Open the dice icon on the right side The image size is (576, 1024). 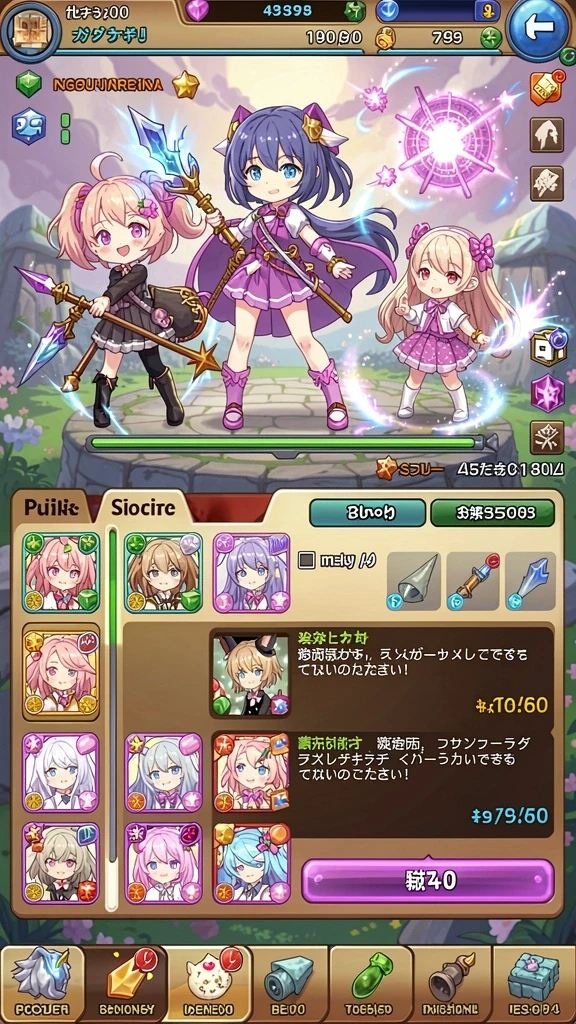[x=547, y=347]
